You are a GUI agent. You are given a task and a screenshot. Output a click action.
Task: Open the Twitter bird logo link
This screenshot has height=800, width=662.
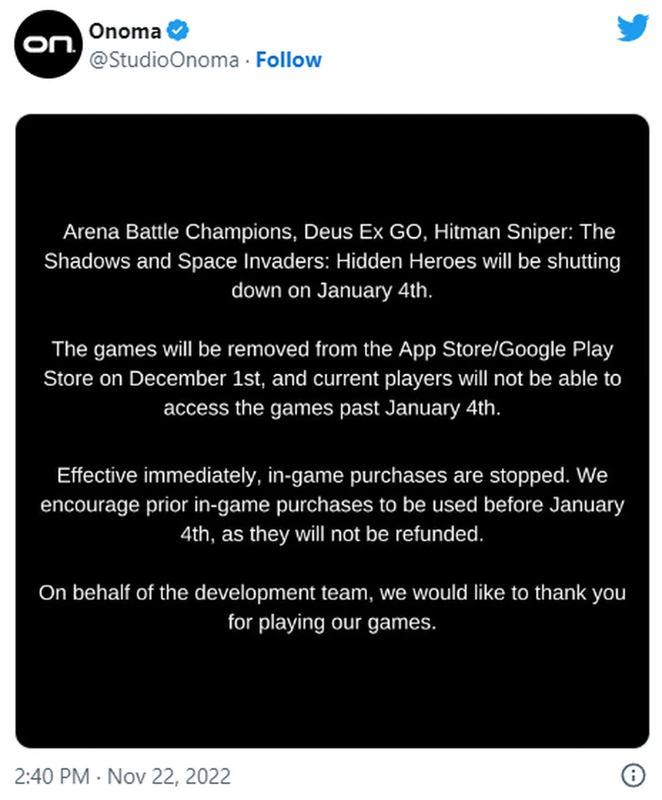coord(632,28)
